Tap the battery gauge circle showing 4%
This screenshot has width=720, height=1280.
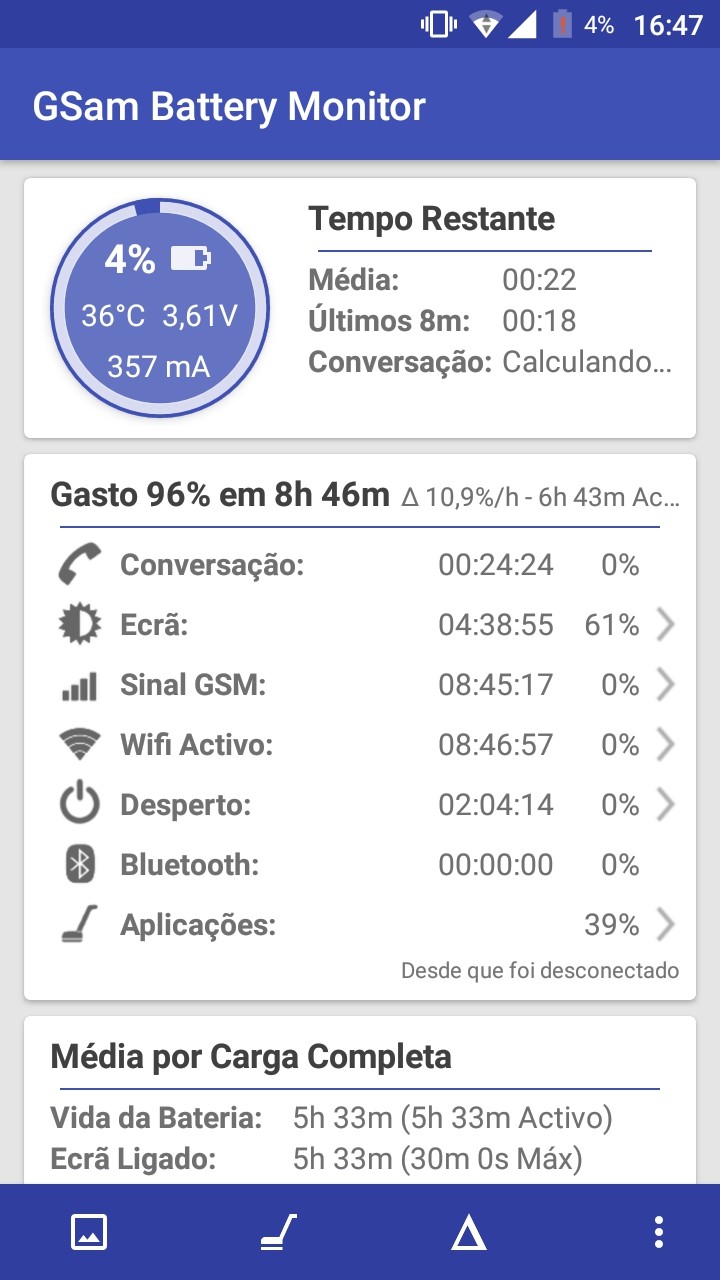[x=160, y=307]
